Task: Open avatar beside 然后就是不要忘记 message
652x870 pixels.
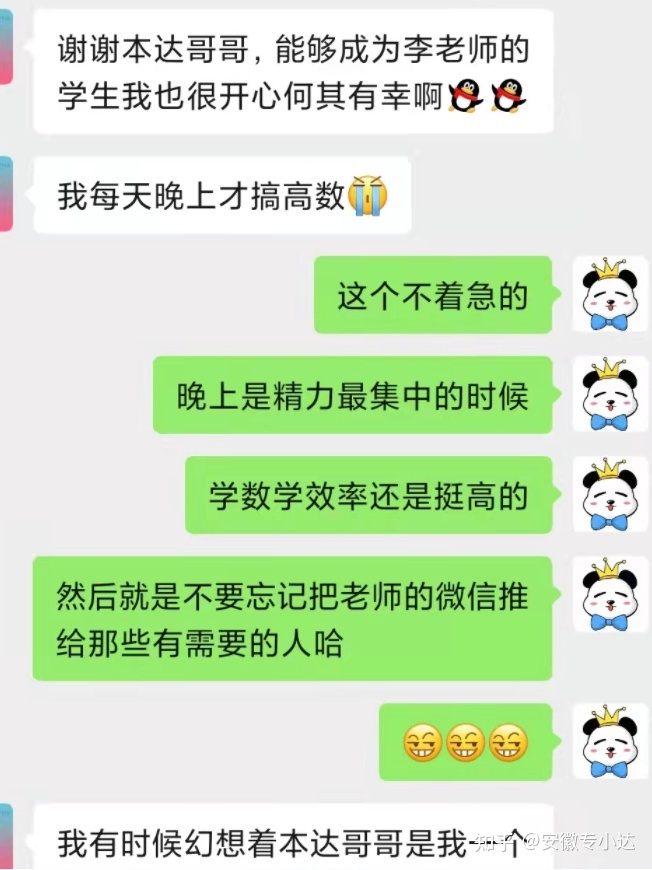Action: pyautogui.click(x=609, y=594)
